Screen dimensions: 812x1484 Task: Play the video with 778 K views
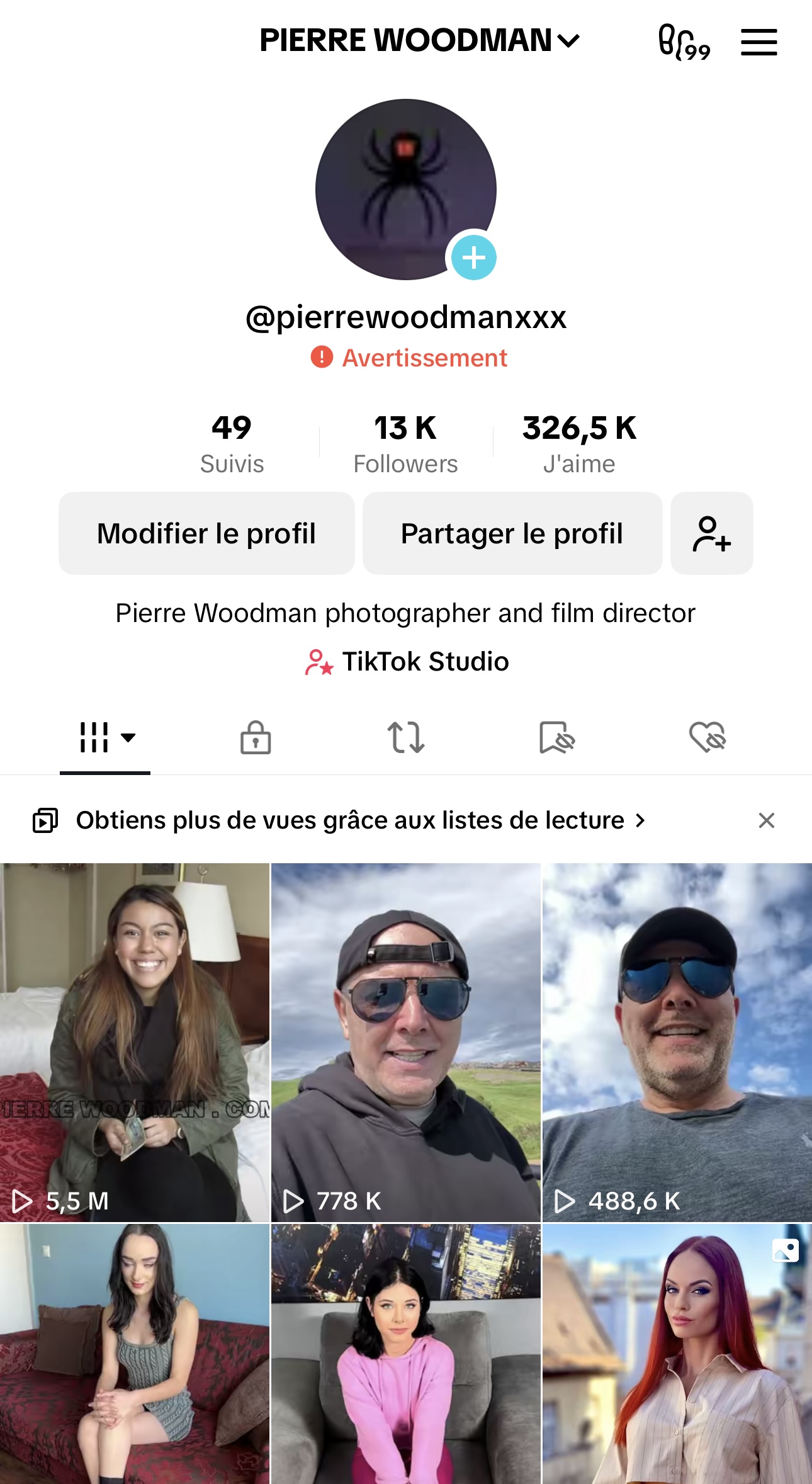tap(406, 1042)
